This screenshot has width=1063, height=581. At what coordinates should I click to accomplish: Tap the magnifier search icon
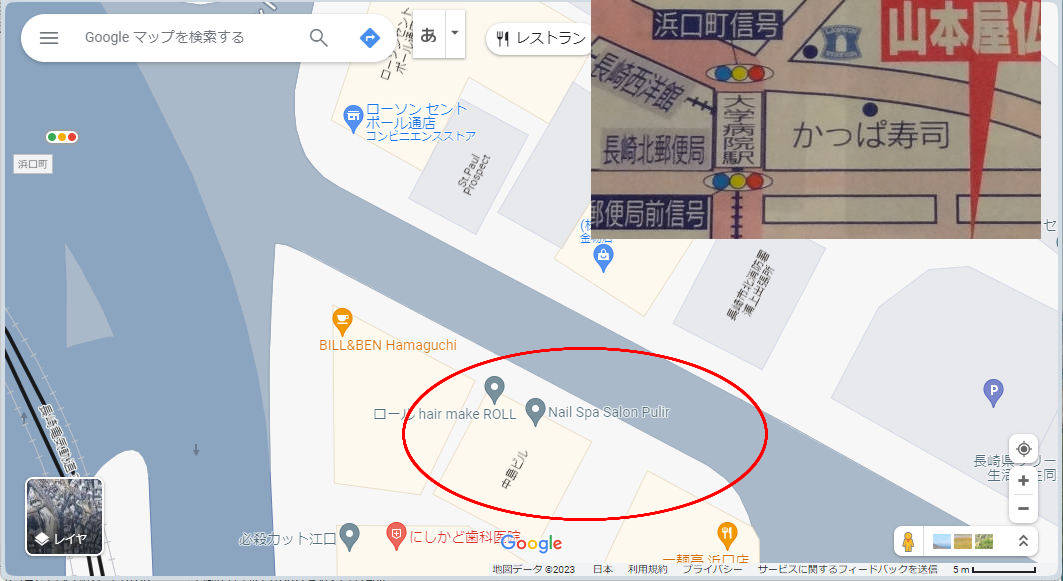coord(318,37)
